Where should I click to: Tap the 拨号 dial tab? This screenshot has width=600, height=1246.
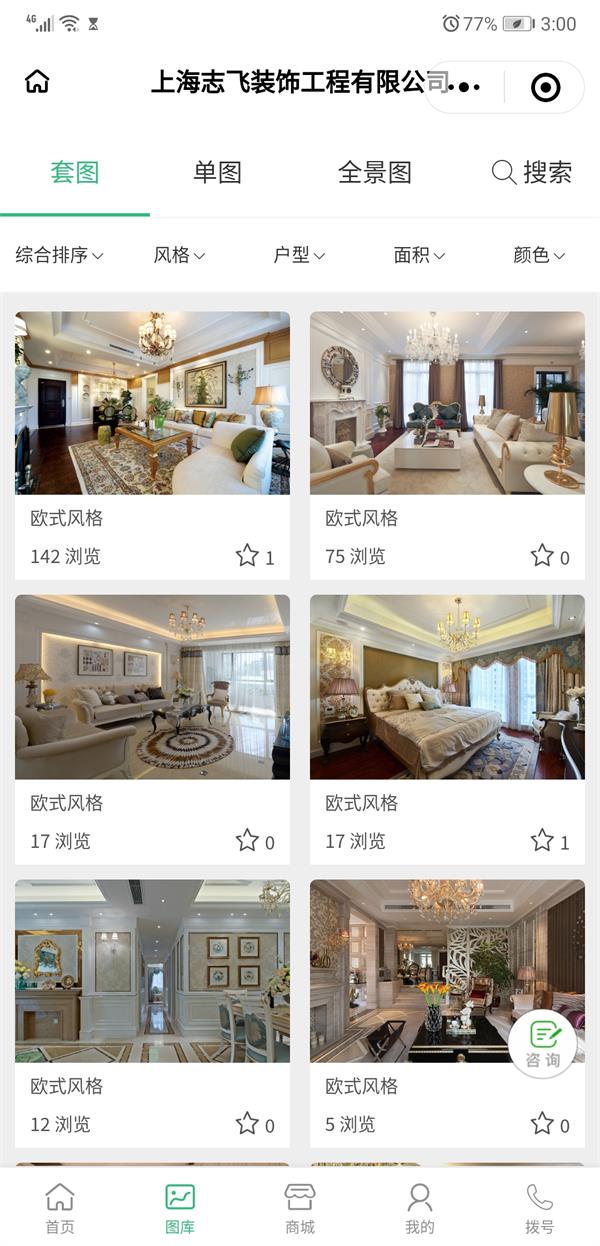tap(540, 1207)
